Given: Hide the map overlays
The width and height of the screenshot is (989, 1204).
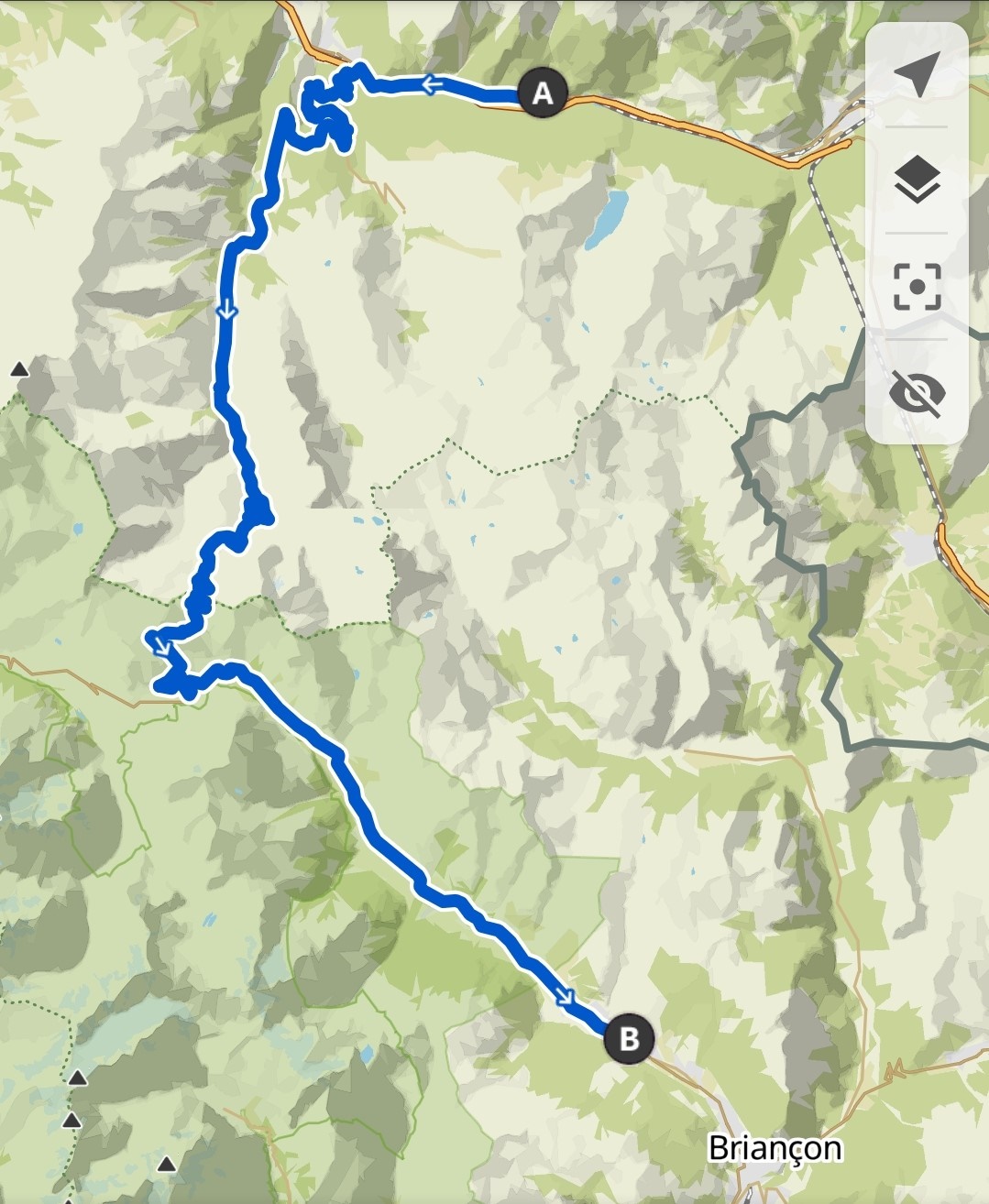Looking at the screenshot, I should (x=917, y=393).
